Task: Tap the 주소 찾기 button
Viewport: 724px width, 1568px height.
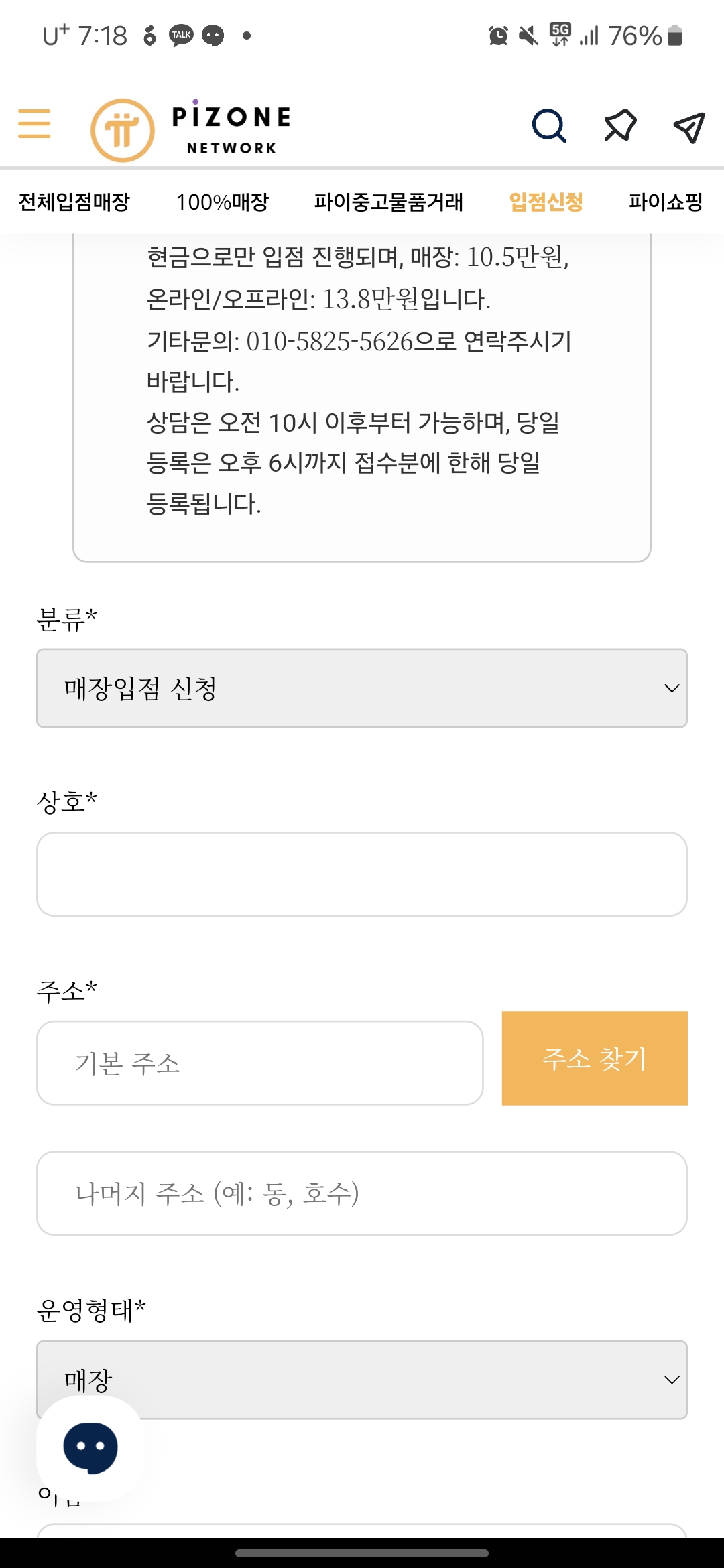Action: click(x=595, y=1058)
